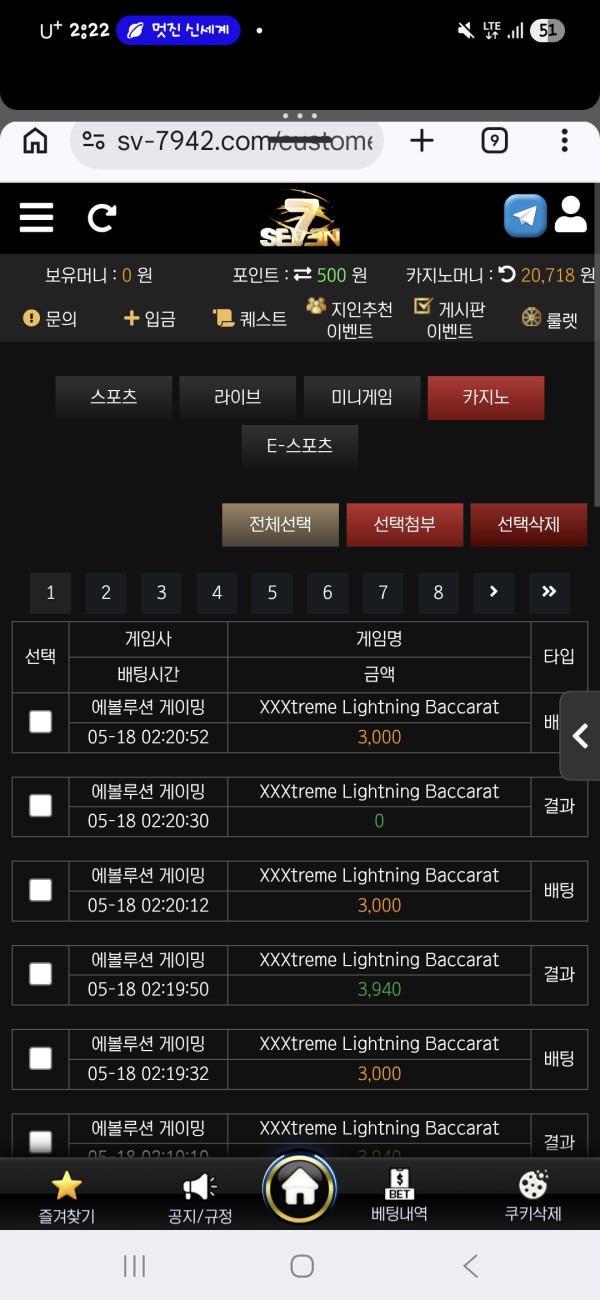Select the E-스포츠 tab

click(x=300, y=446)
